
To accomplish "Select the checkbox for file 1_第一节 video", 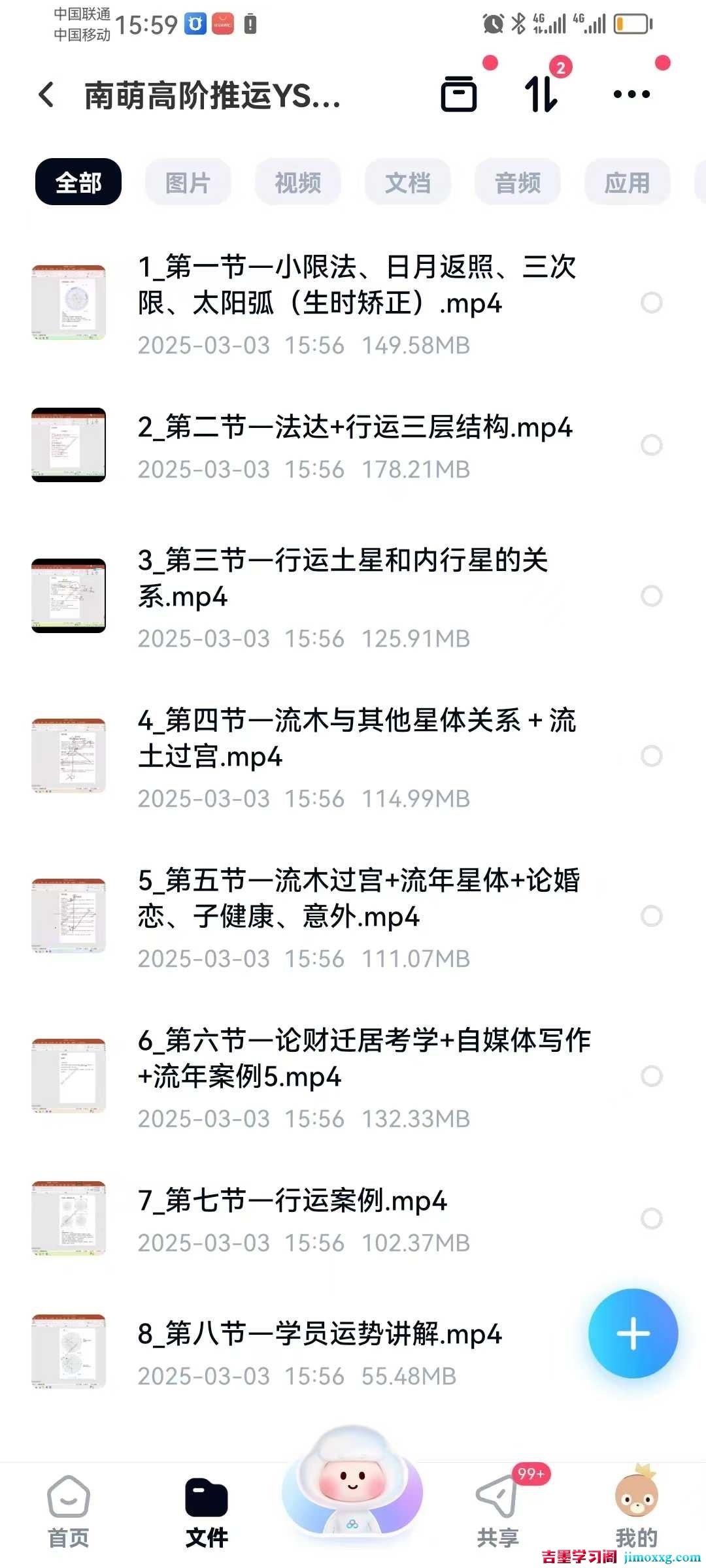I will click(x=650, y=302).
